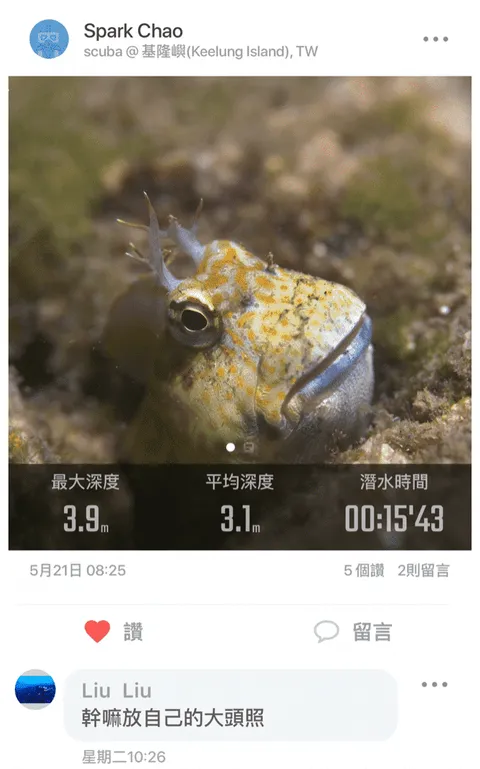Open Spark Chao's profile avatar
The width and height of the screenshot is (480, 769).
(49, 39)
